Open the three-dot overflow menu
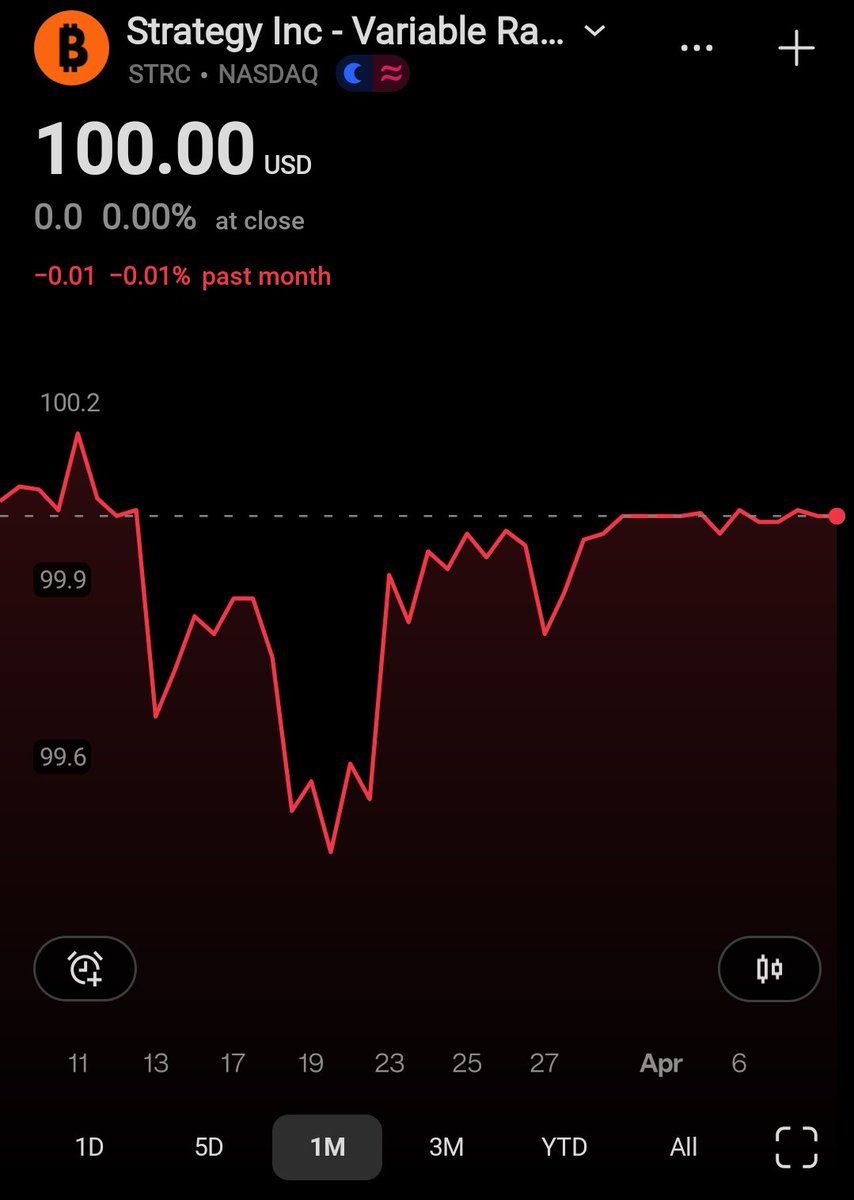This screenshot has height=1200, width=854. pos(697,47)
